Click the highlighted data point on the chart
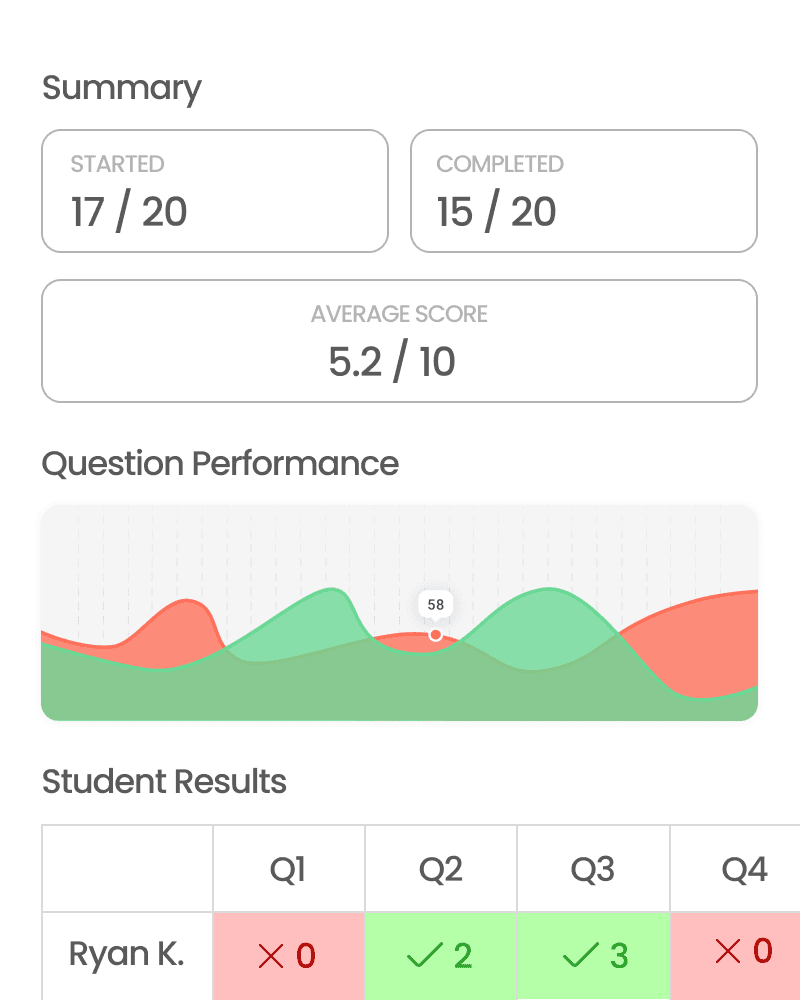800x1000 pixels. 435,634
